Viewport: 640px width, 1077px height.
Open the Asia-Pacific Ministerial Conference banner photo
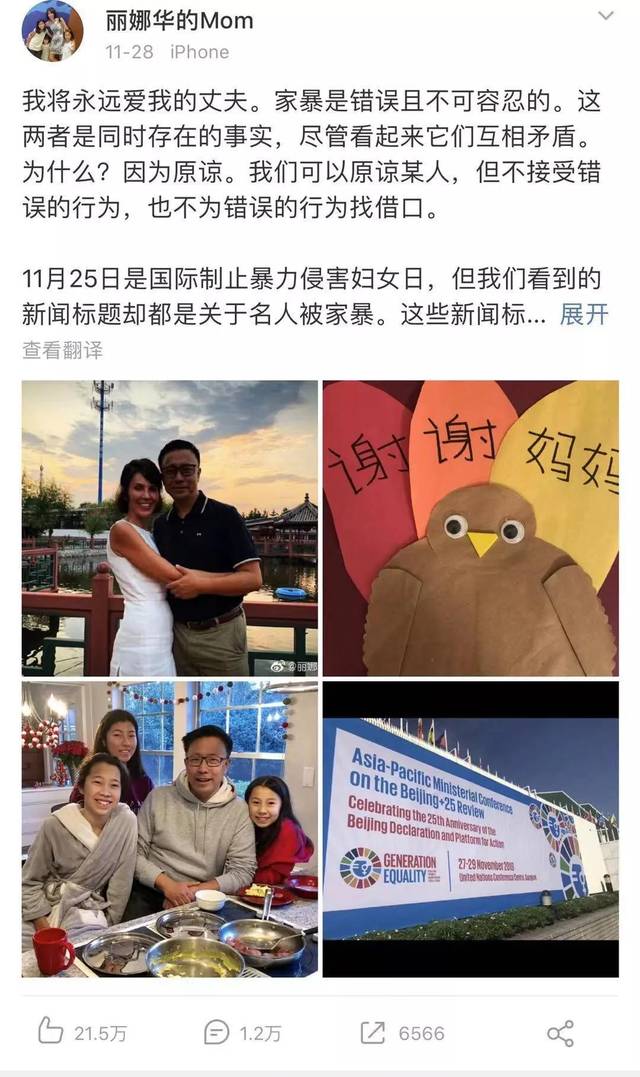click(x=471, y=830)
